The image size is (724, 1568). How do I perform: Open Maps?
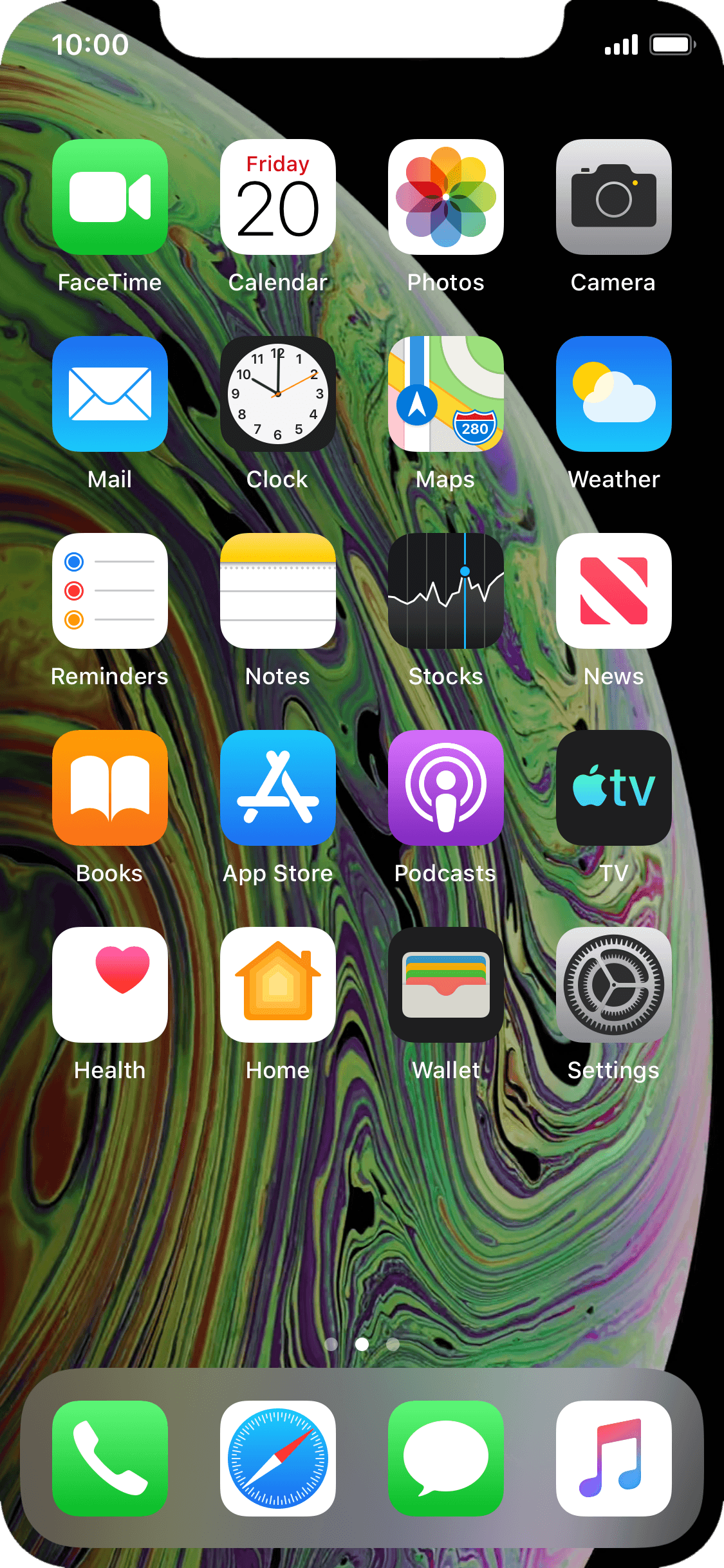(446, 394)
